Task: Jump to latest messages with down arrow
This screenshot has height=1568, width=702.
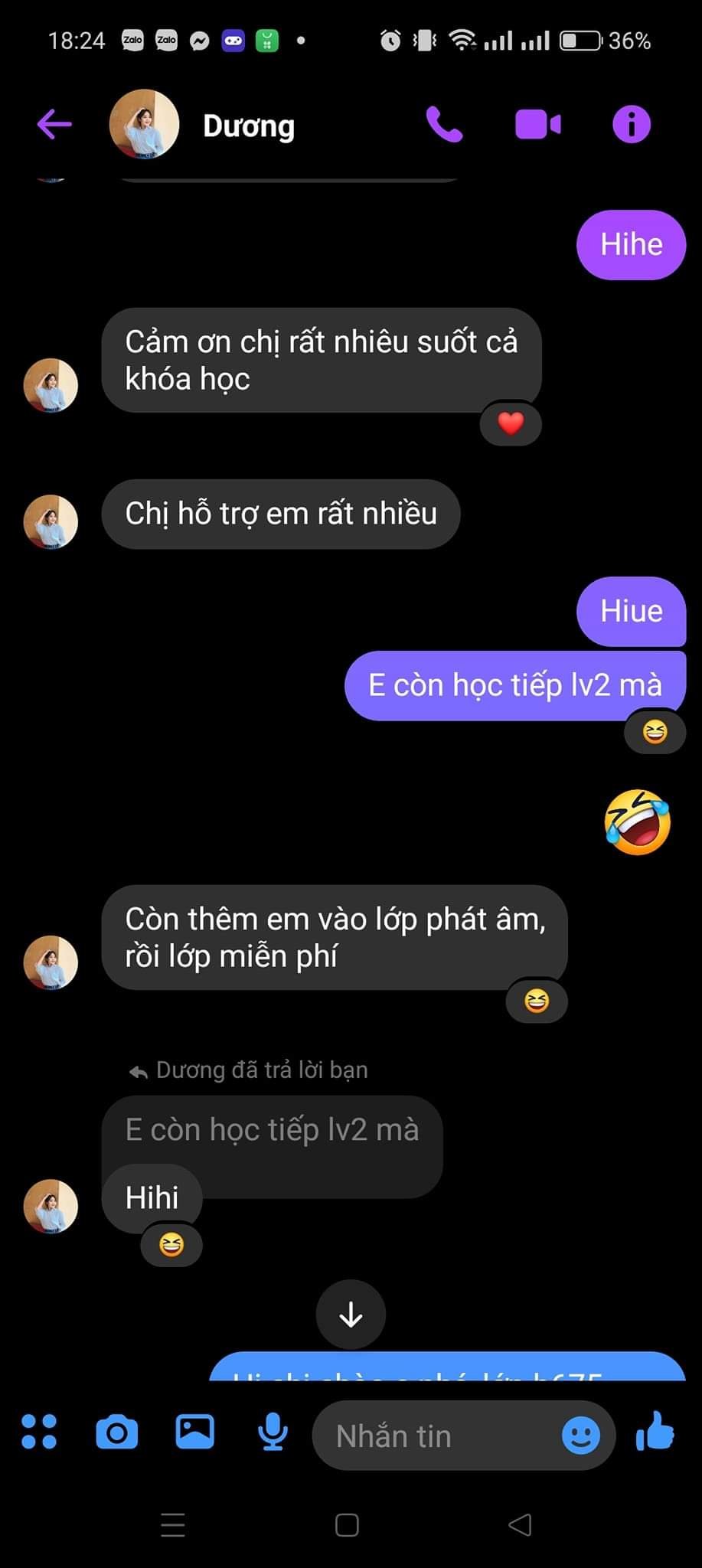Action: 351,1315
